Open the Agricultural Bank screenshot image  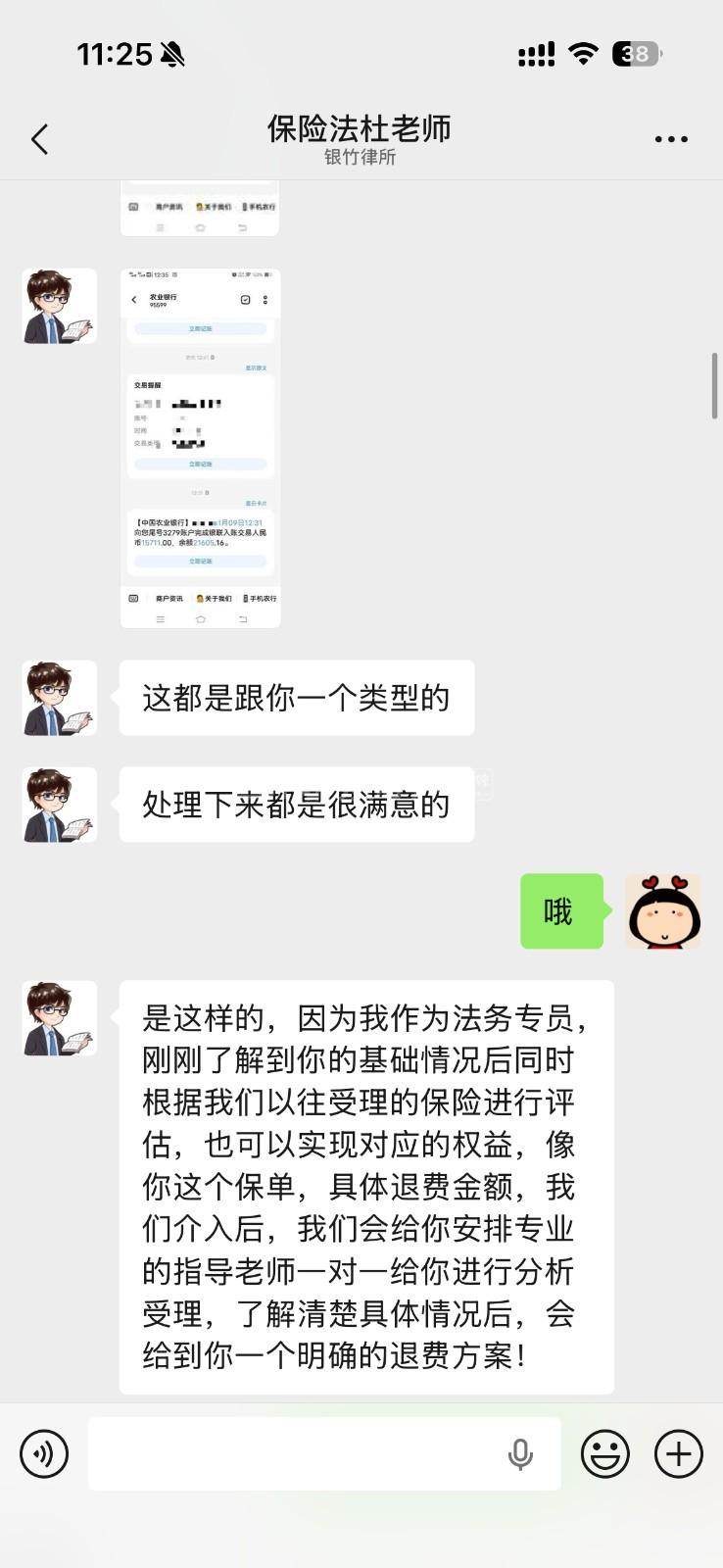pyautogui.click(x=200, y=448)
